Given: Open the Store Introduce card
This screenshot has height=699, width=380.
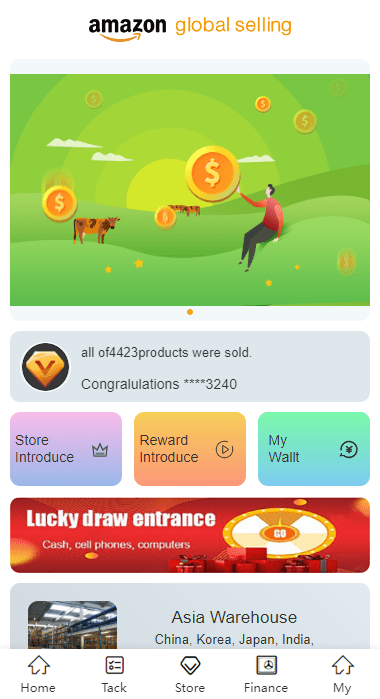Looking at the screenshot, I should [x=66, y=448].
